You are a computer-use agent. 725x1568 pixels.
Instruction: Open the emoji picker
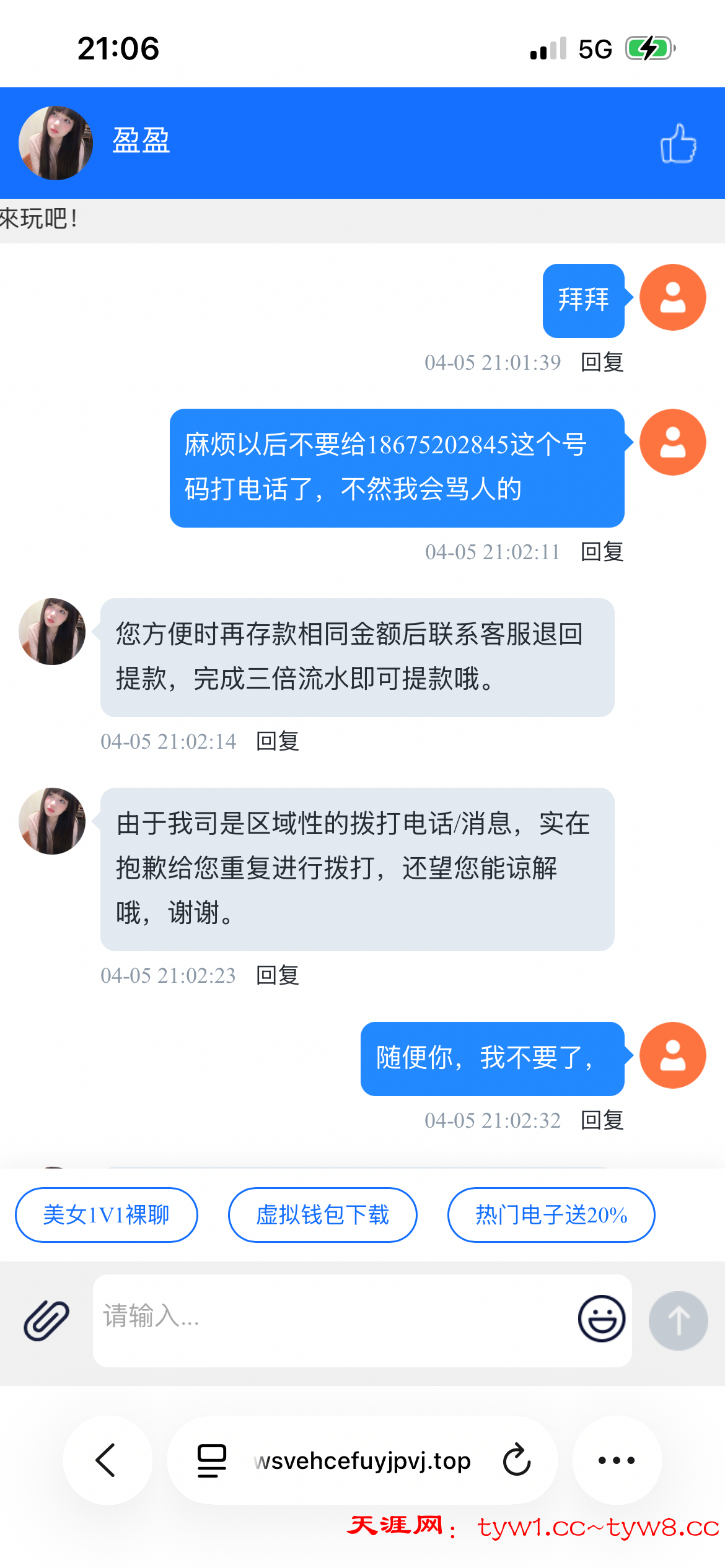coord(601,1319)
